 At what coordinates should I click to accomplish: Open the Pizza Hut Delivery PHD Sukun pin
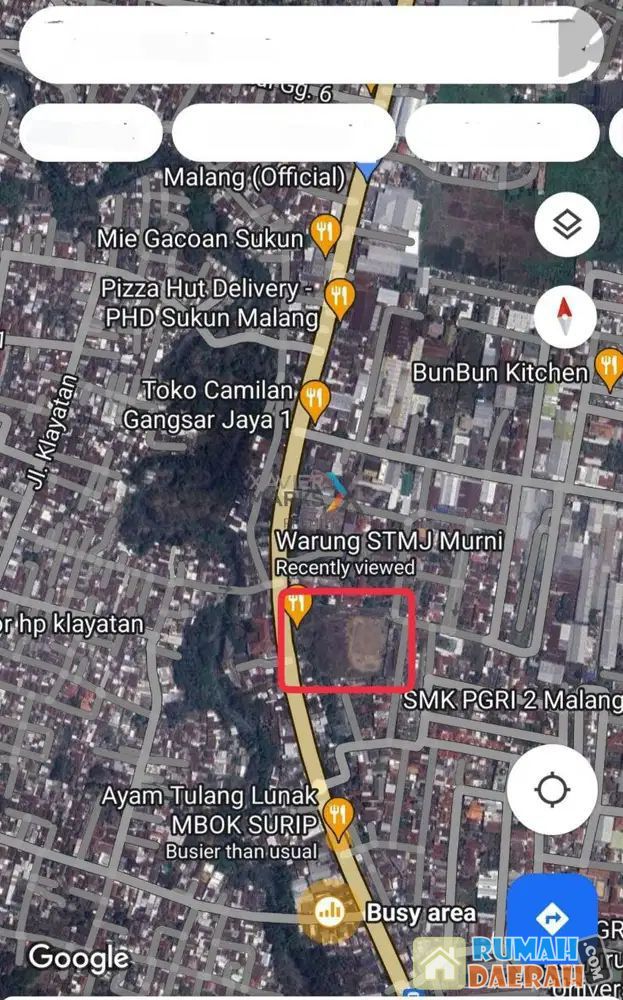(x=340, y=297)
